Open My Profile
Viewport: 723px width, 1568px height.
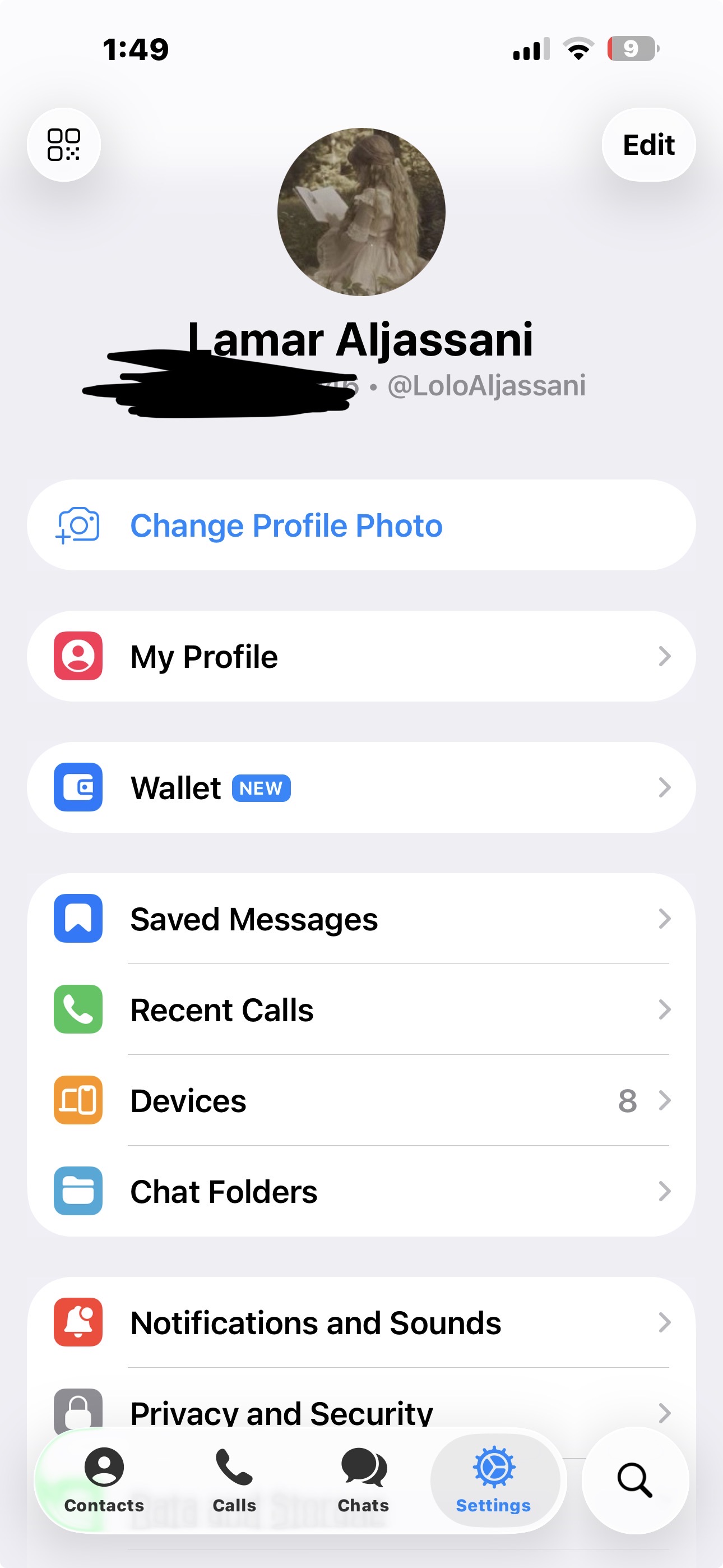(361, 656)
